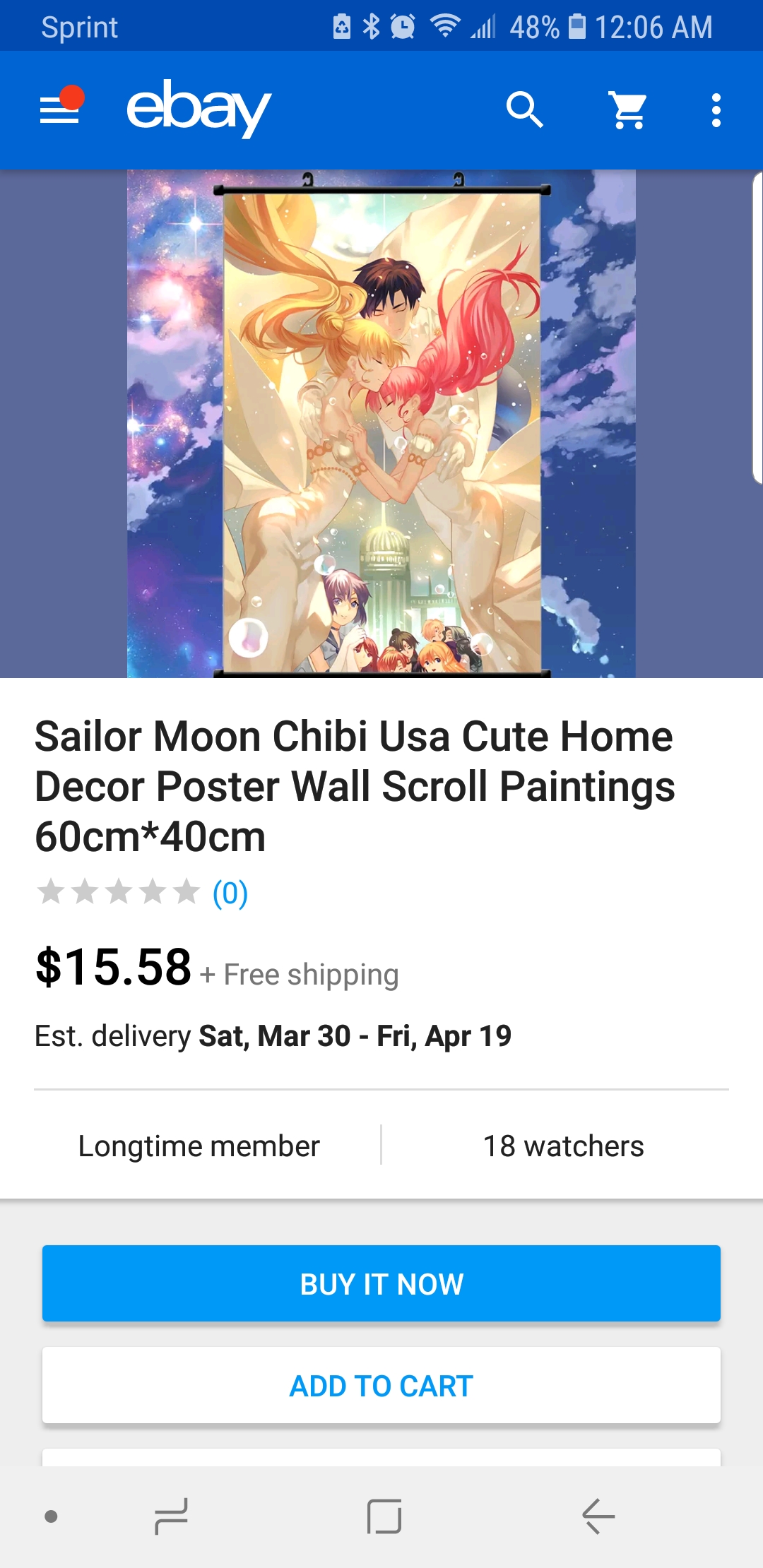763x1568 pixels.
Task: Open the recent apps overview
Action: tap(171, 1516)
